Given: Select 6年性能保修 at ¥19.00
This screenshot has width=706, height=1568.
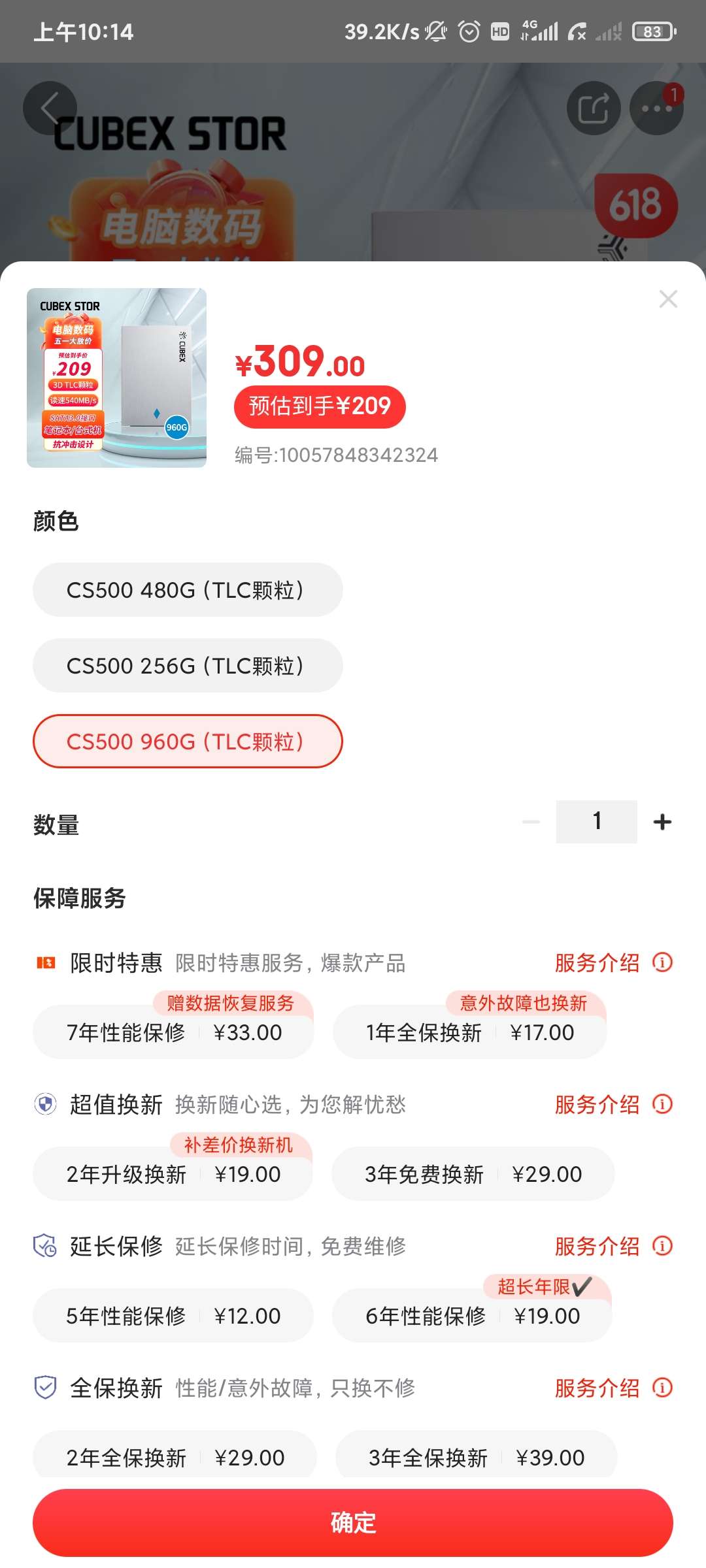Looking at the screenshot, I should 472,1316.
